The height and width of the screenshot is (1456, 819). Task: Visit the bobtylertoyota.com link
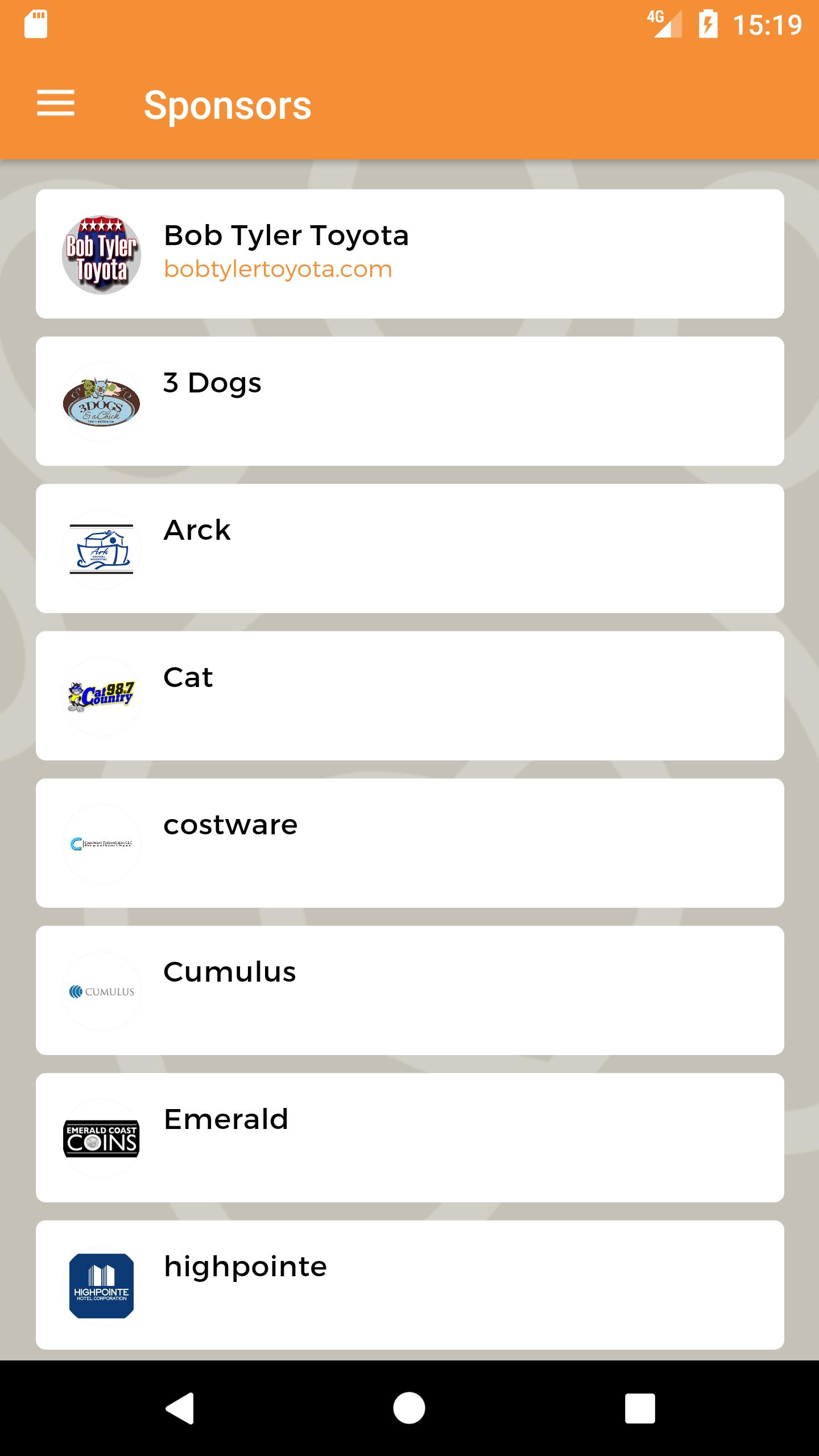pyautogui.click(x=278, y=270)
